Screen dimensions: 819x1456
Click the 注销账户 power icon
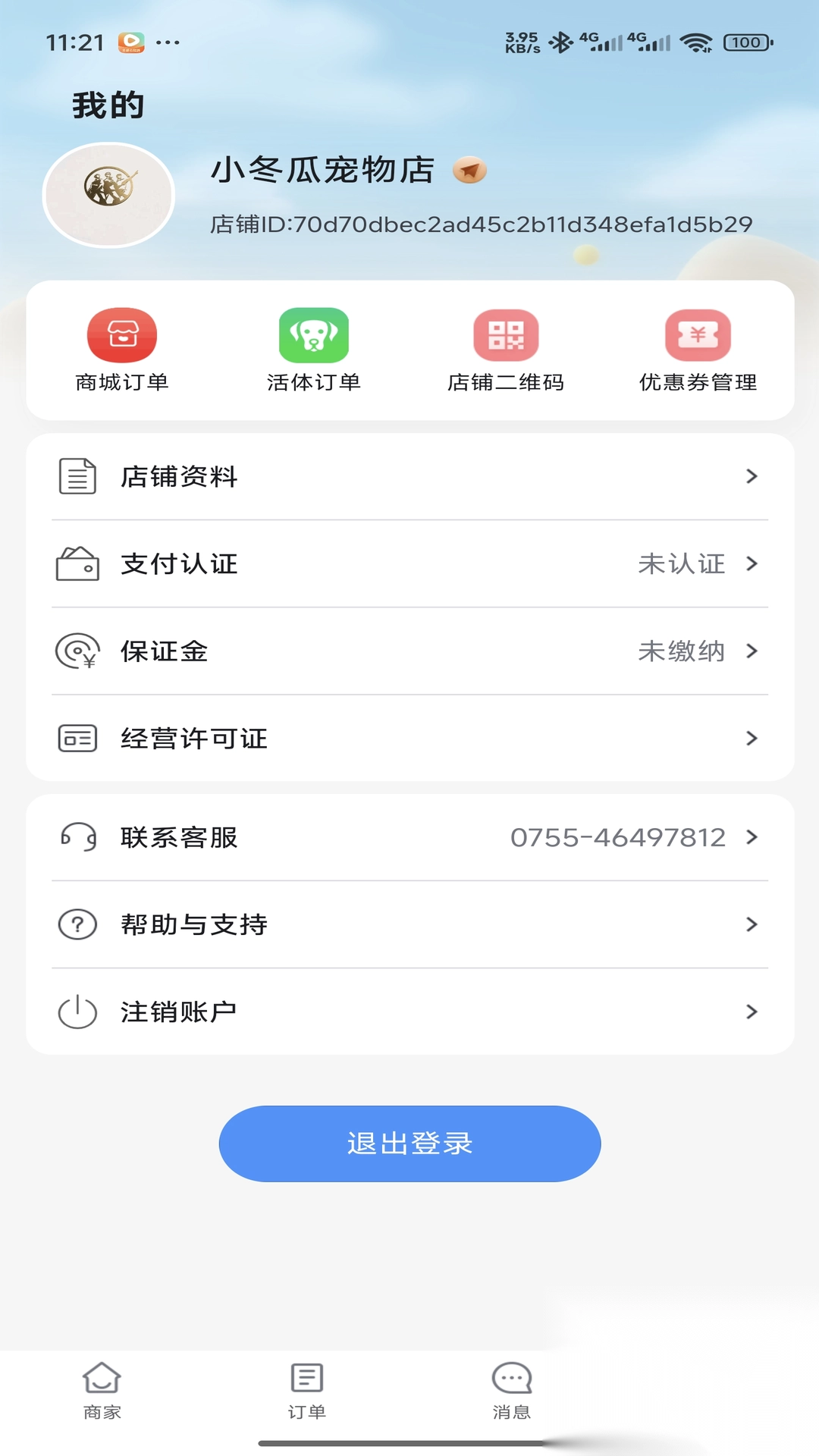coord(76,1011)
